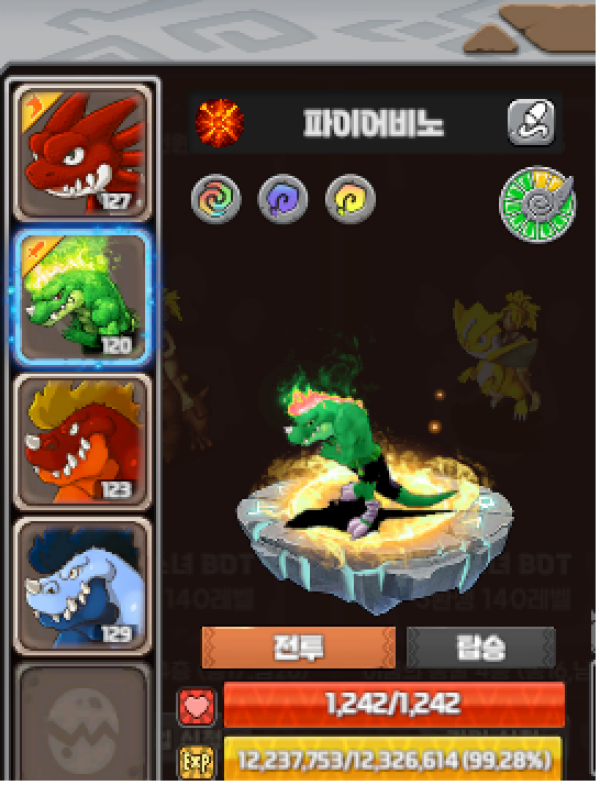Screen dimensions: 600x785
Task: Select the red dragon pet at level 127
Action: [82, 152]
